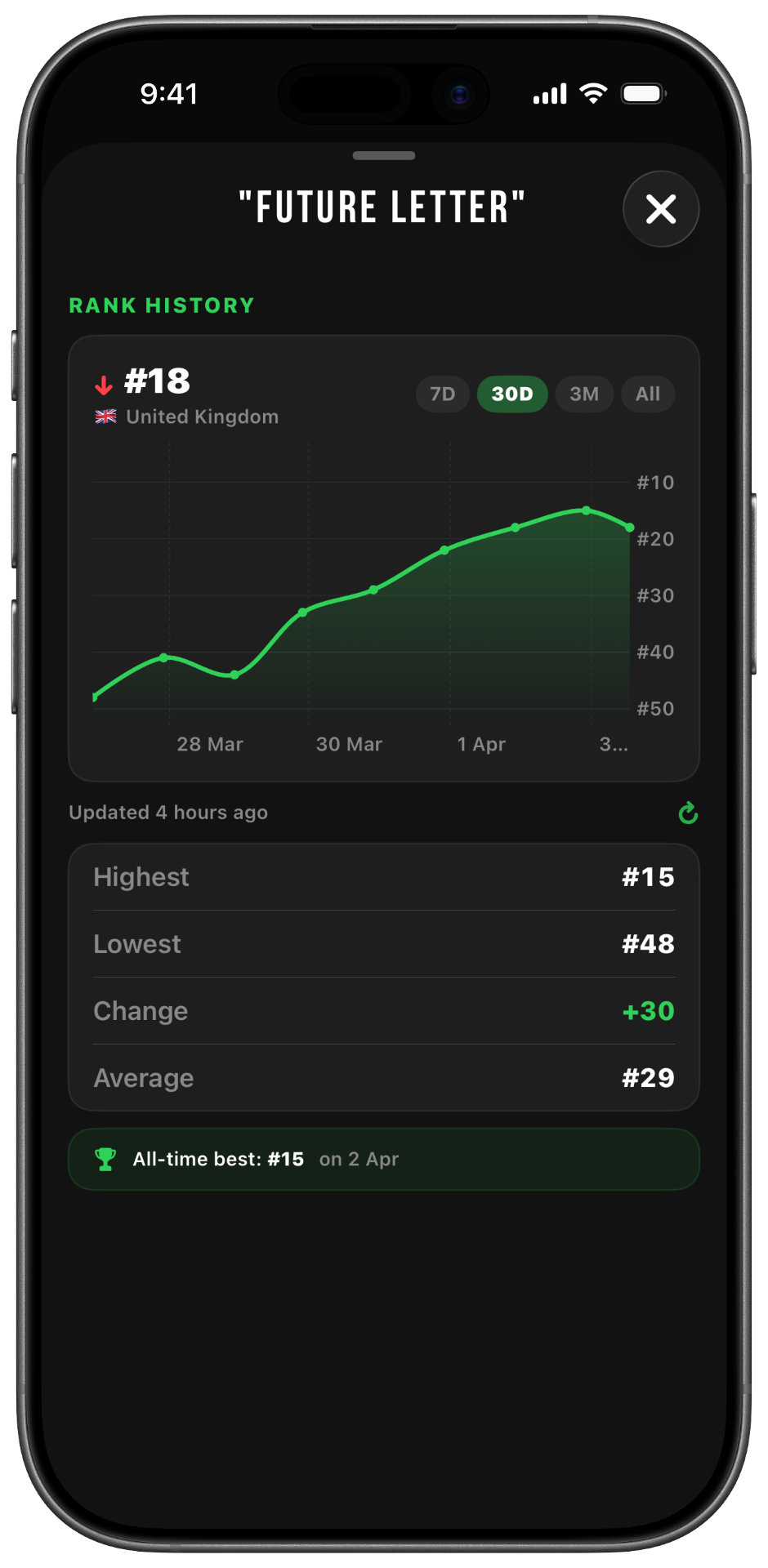Select the RANK HISTORY section header
Image resolution: width=768 pixels, height=1568 pixels.
(x=161, y=305)
